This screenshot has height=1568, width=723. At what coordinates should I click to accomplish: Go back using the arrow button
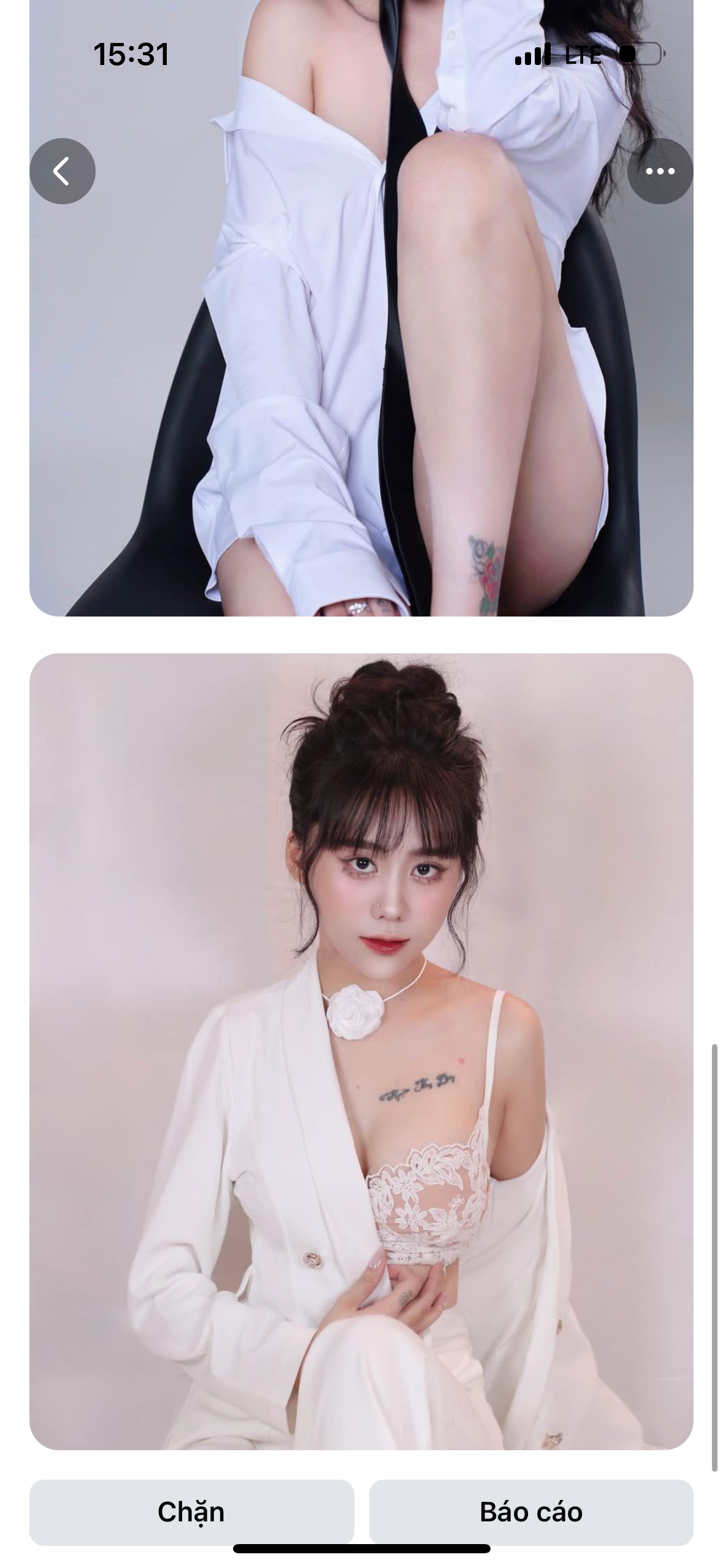[62, 171]
